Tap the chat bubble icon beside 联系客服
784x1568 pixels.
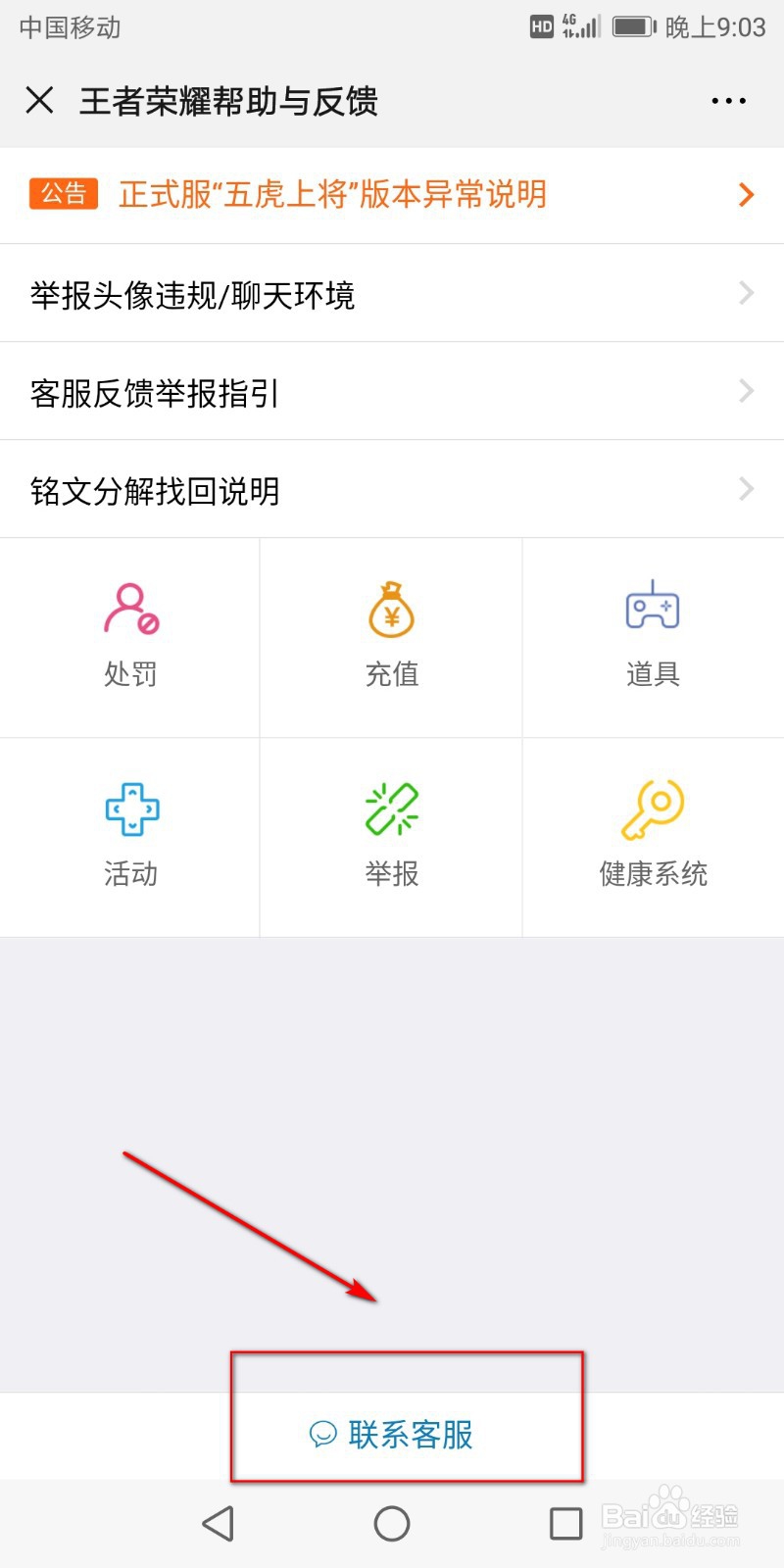(321, 1436)
